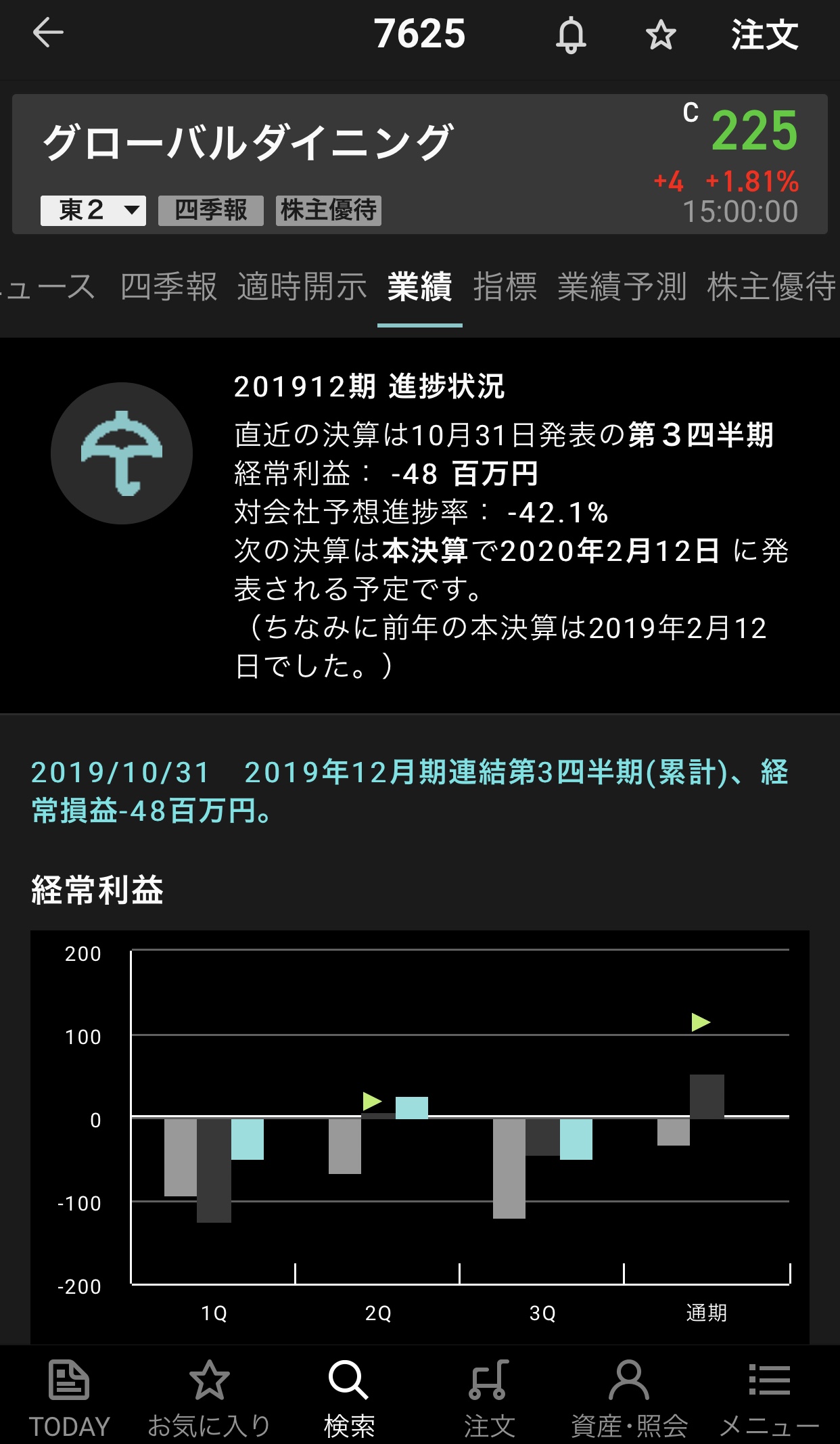The height and width of the screenshot is (1444, 840).
Task: Open the price alert bell
Action: pos(570,35)
